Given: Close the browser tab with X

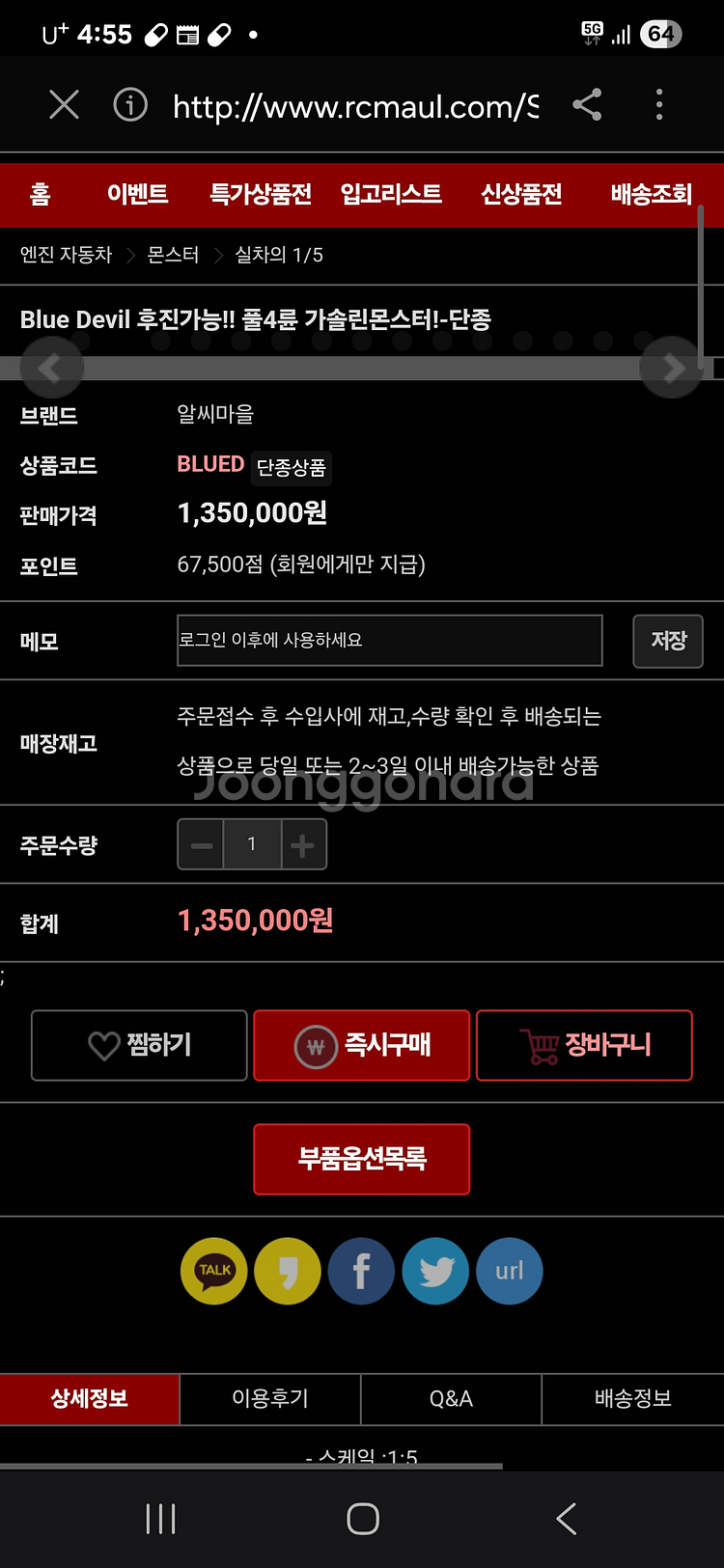Looking at the screenshot, I should (64, 104).
